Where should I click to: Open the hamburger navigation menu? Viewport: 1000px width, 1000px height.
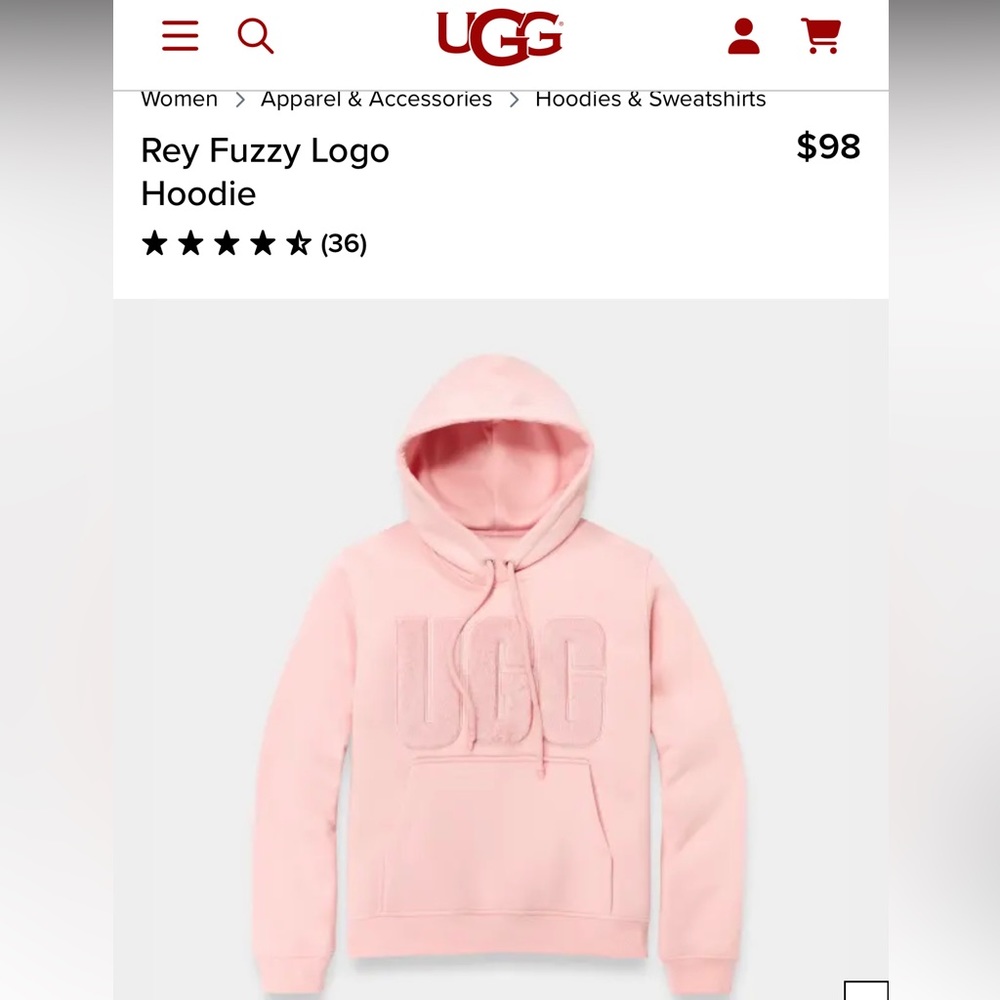[x=180, y=36]
